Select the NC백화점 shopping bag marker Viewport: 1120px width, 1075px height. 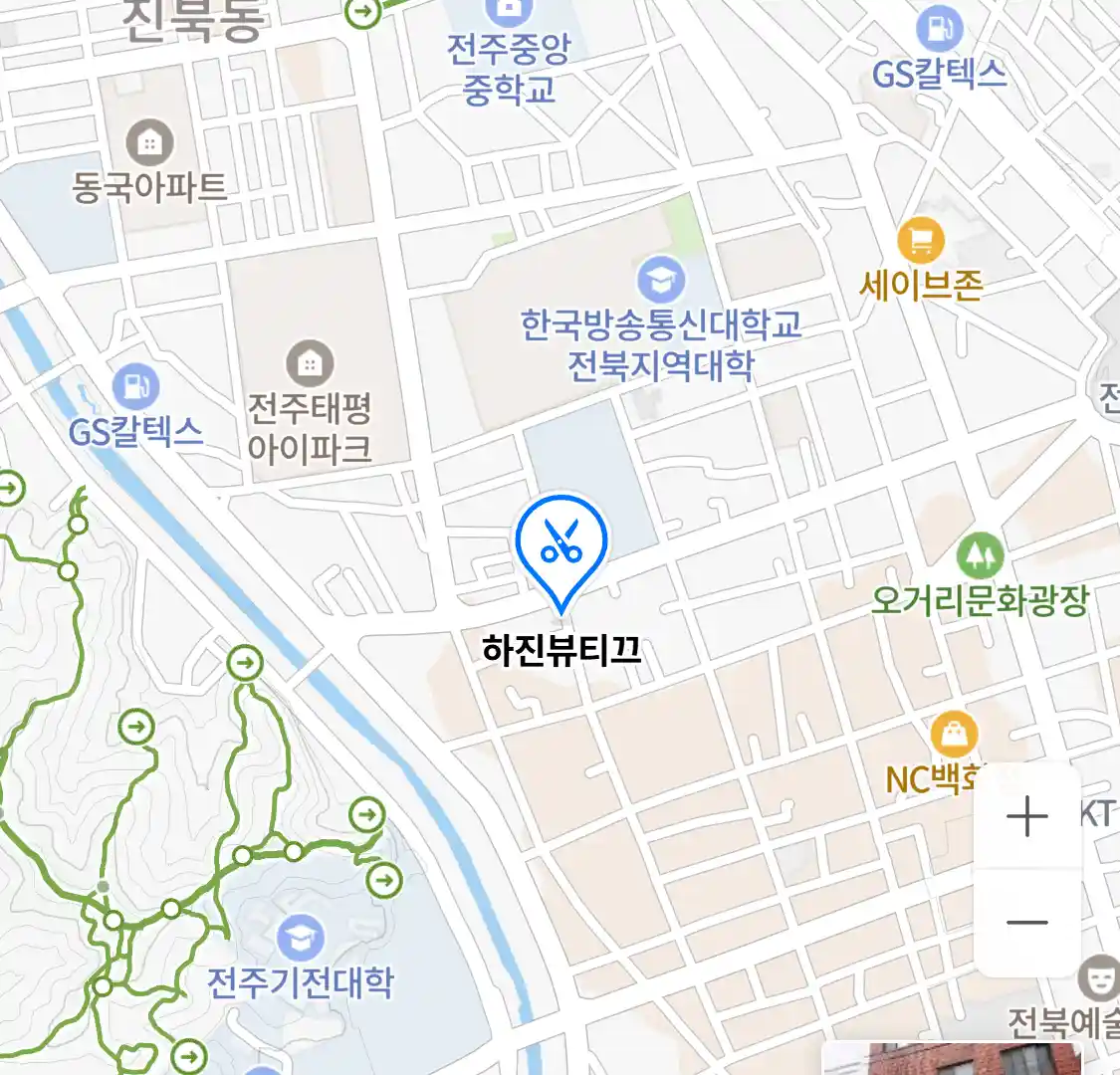(954, 736)
